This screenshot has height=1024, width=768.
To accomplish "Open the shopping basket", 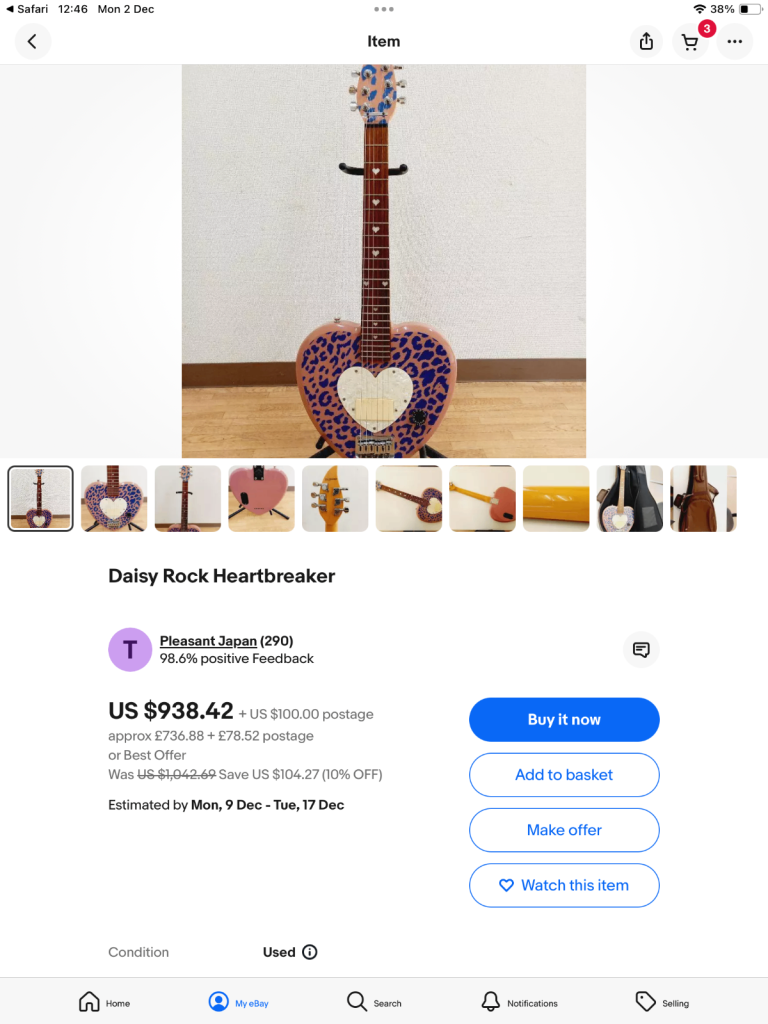I will click(x=690, y=42).
